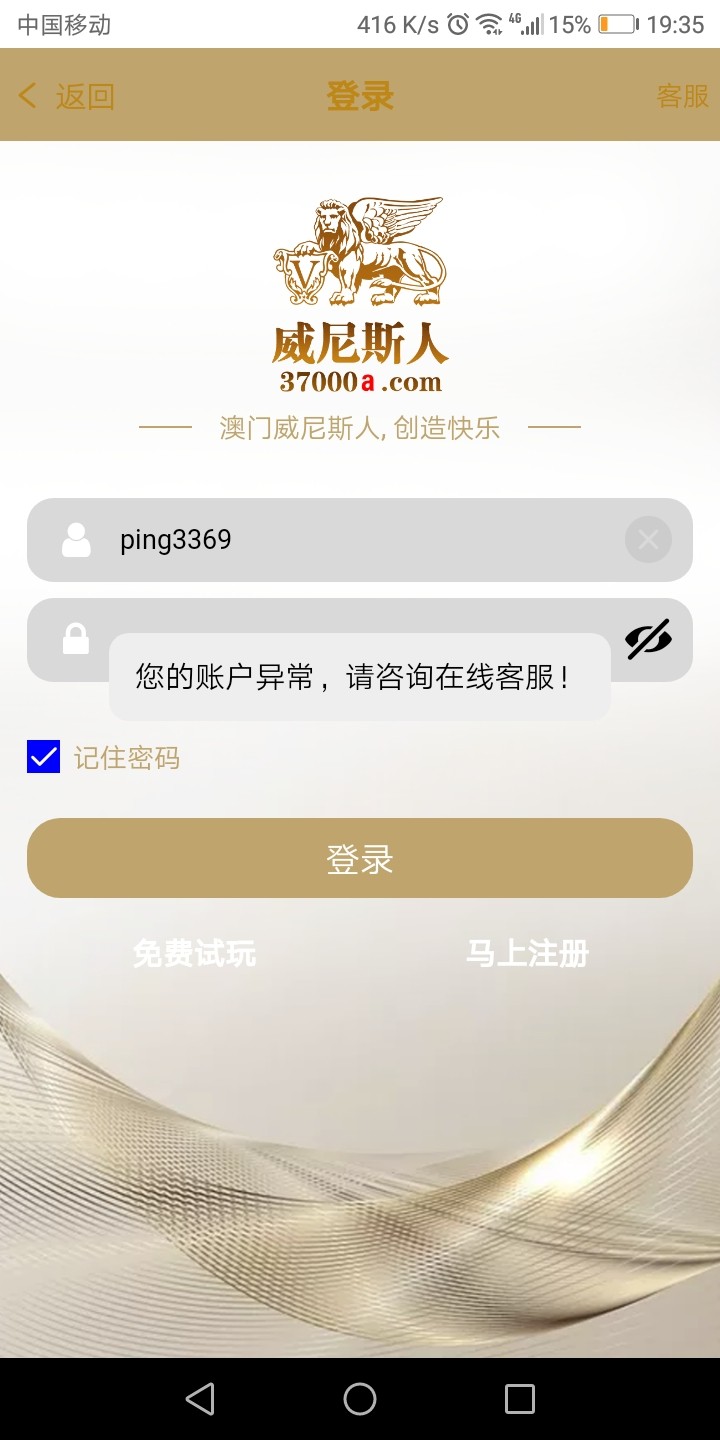Screen dimensions: 720x1440
Task: Toggle password visibility eye icon
Action: pos(648,640)
